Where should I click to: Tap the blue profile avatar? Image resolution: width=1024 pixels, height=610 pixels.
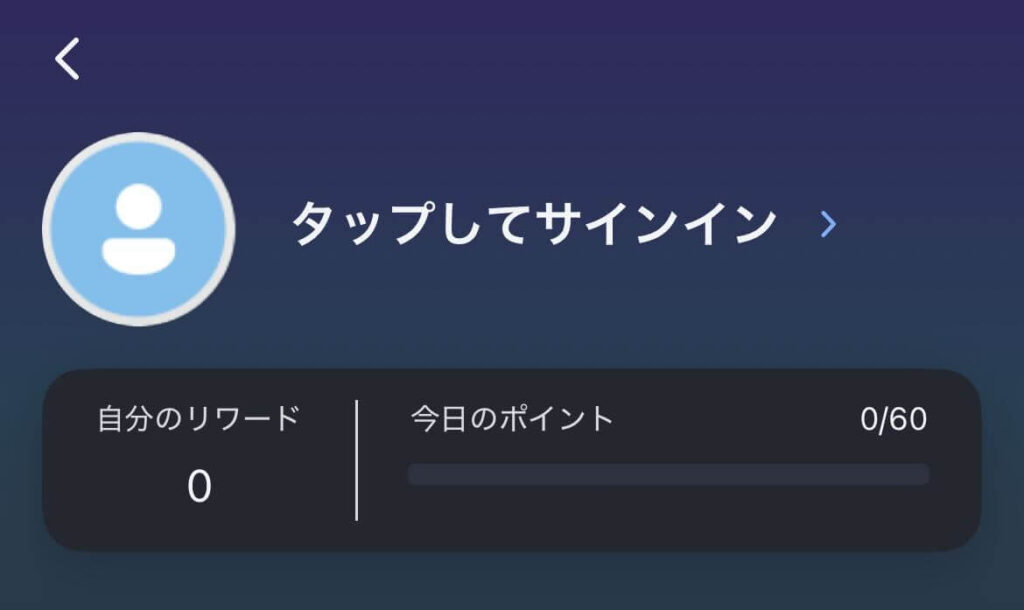pyautogui.click(x=139, y=228)
